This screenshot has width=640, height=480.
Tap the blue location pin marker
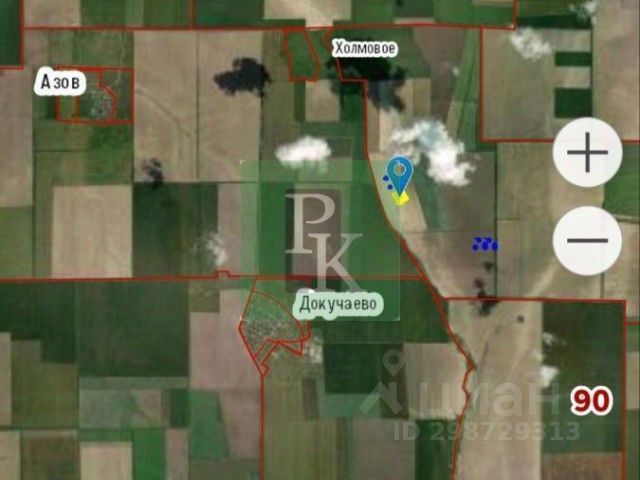pos(400,176)
